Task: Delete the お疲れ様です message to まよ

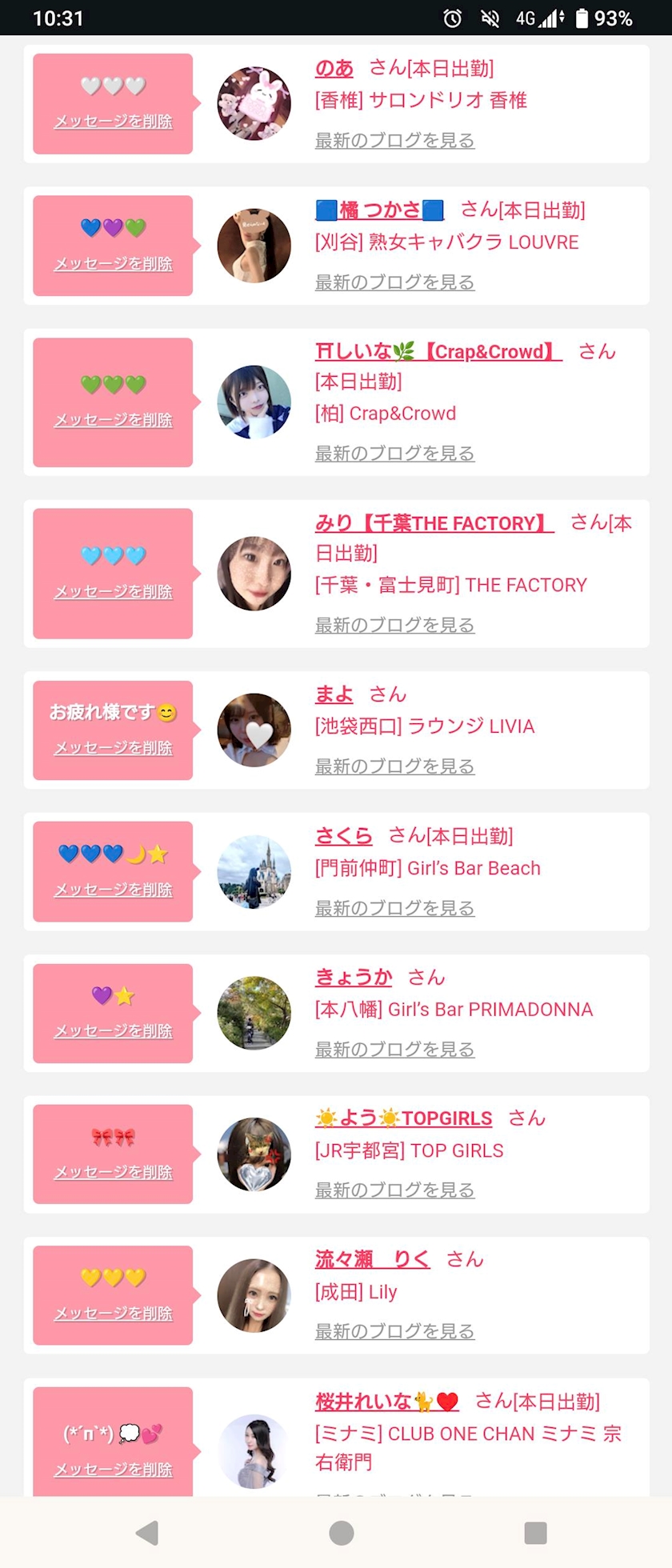Action: [113, 748]
